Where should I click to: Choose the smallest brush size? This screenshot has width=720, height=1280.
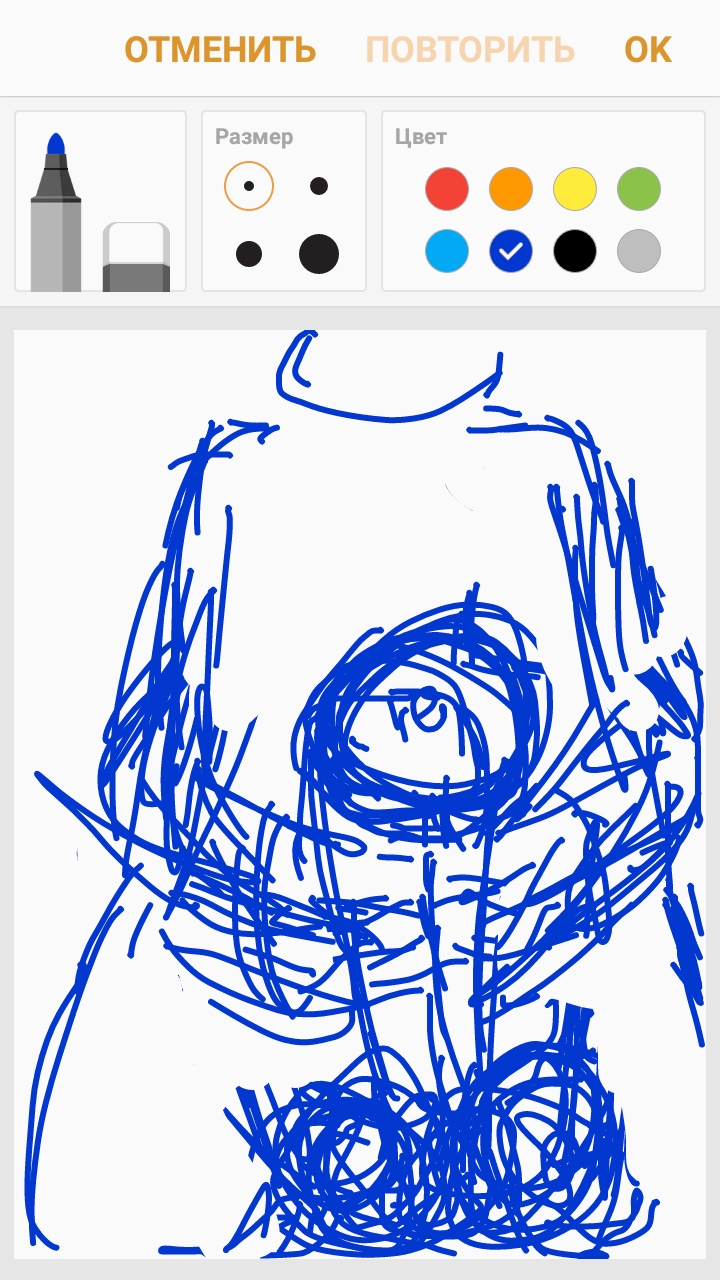point(249,186)
